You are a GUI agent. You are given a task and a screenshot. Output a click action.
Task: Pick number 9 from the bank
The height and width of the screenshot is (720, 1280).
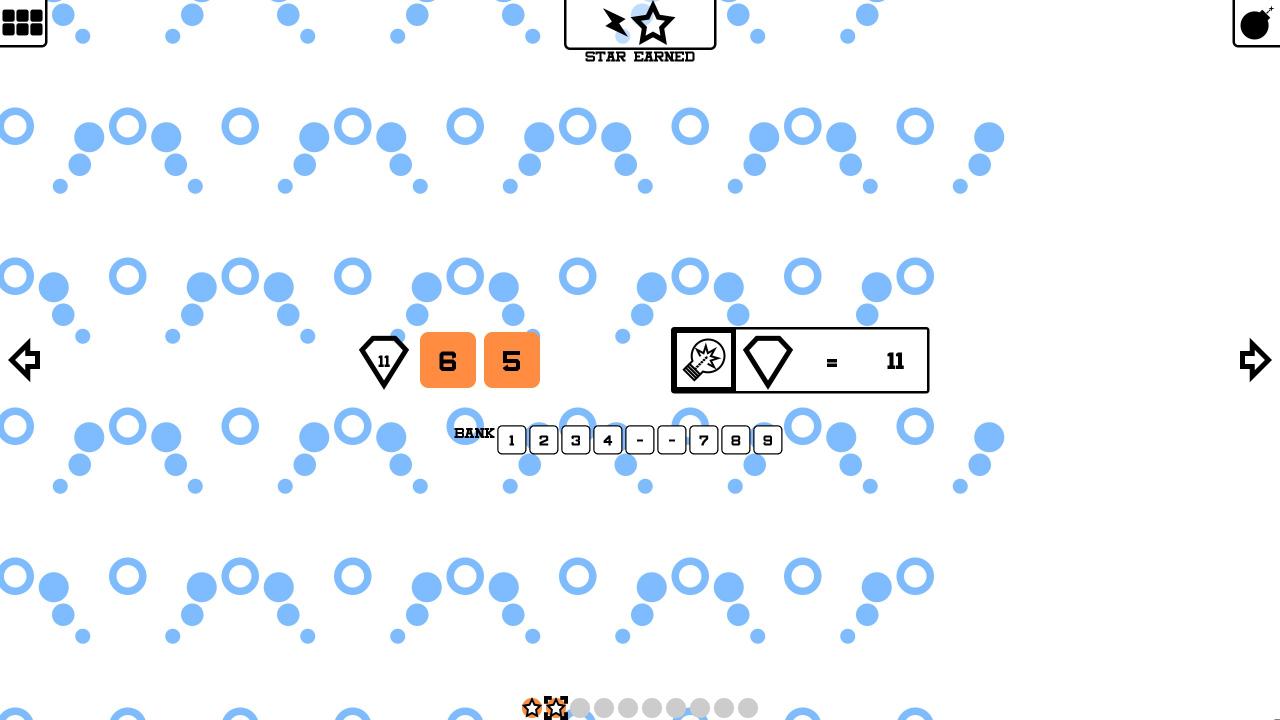(x=767, y=440)
